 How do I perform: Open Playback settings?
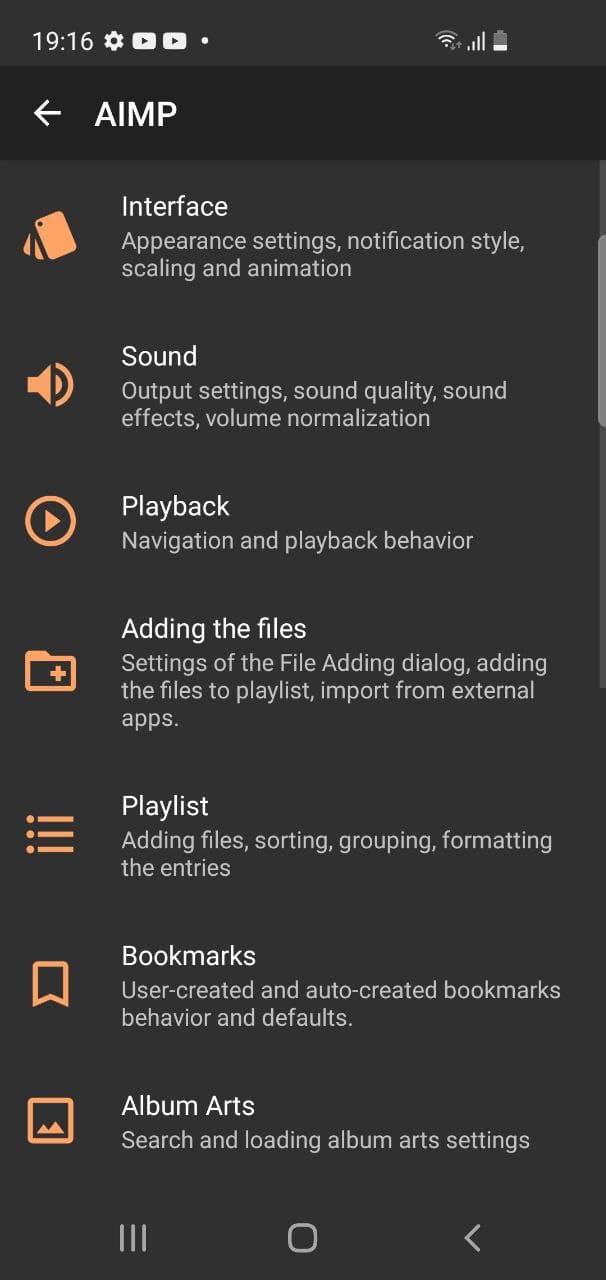tap(300, 522)
